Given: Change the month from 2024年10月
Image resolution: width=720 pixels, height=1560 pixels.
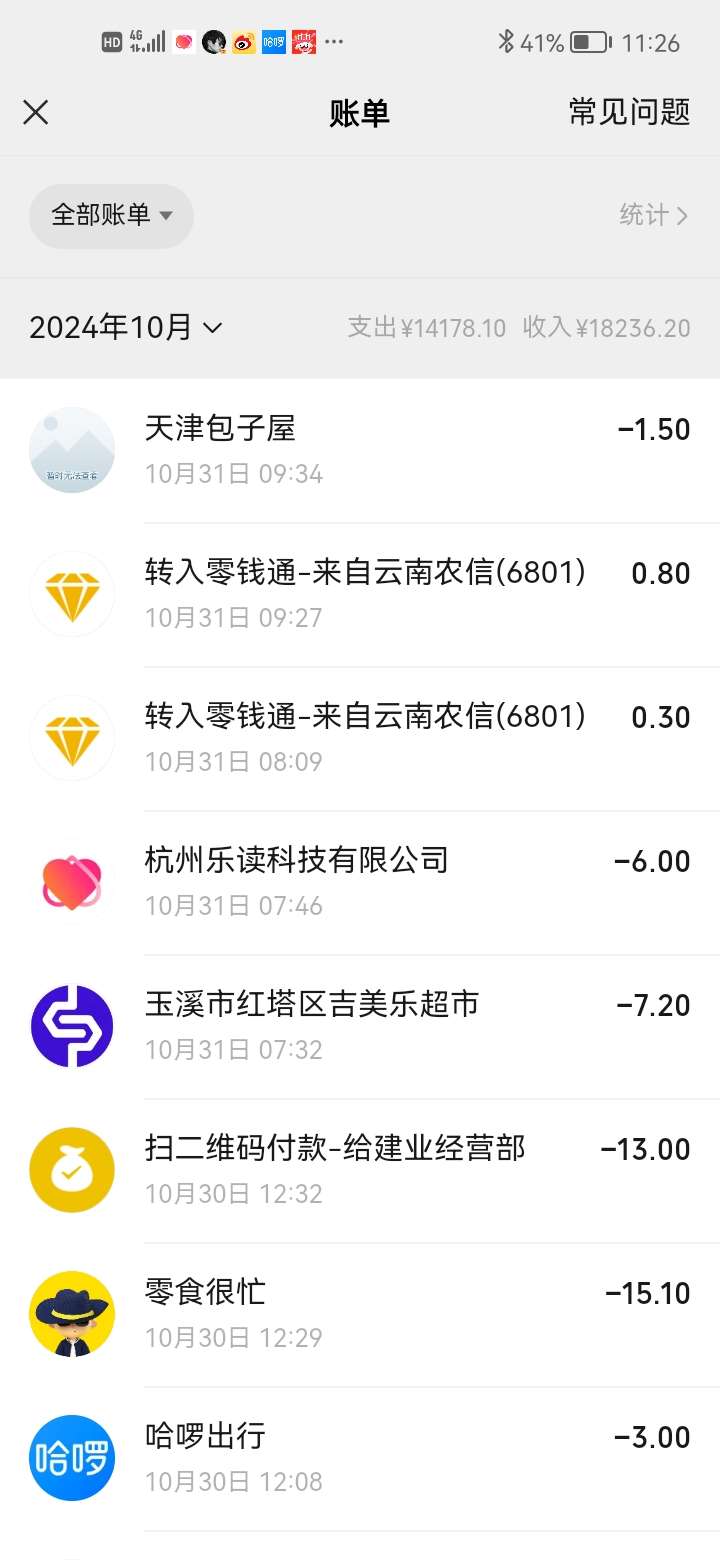Looking at the screenshot, I should 126,328.
